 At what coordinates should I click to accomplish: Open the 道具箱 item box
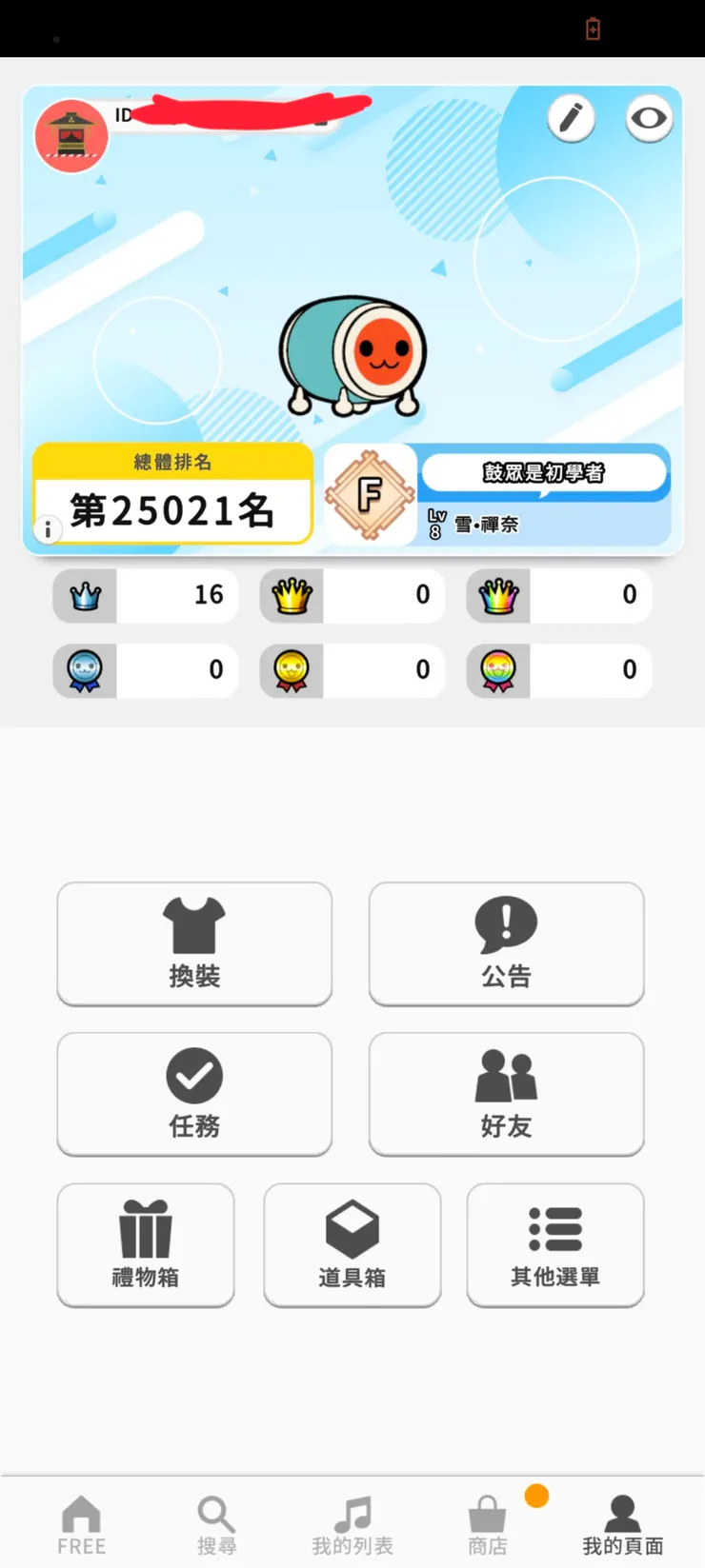[x=352, y=1244]
